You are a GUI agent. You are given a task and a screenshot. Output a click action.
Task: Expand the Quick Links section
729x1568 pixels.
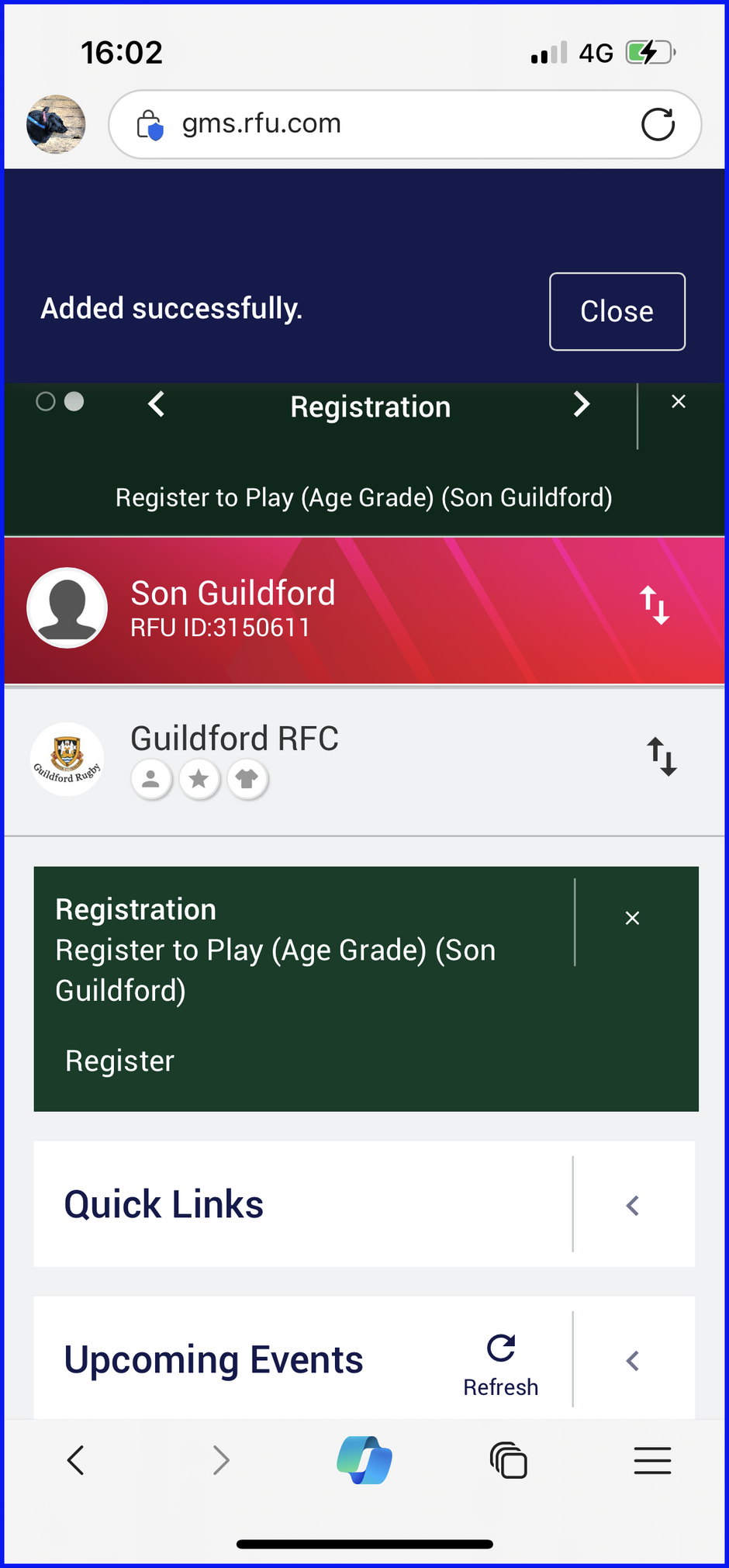[632, 1205]
